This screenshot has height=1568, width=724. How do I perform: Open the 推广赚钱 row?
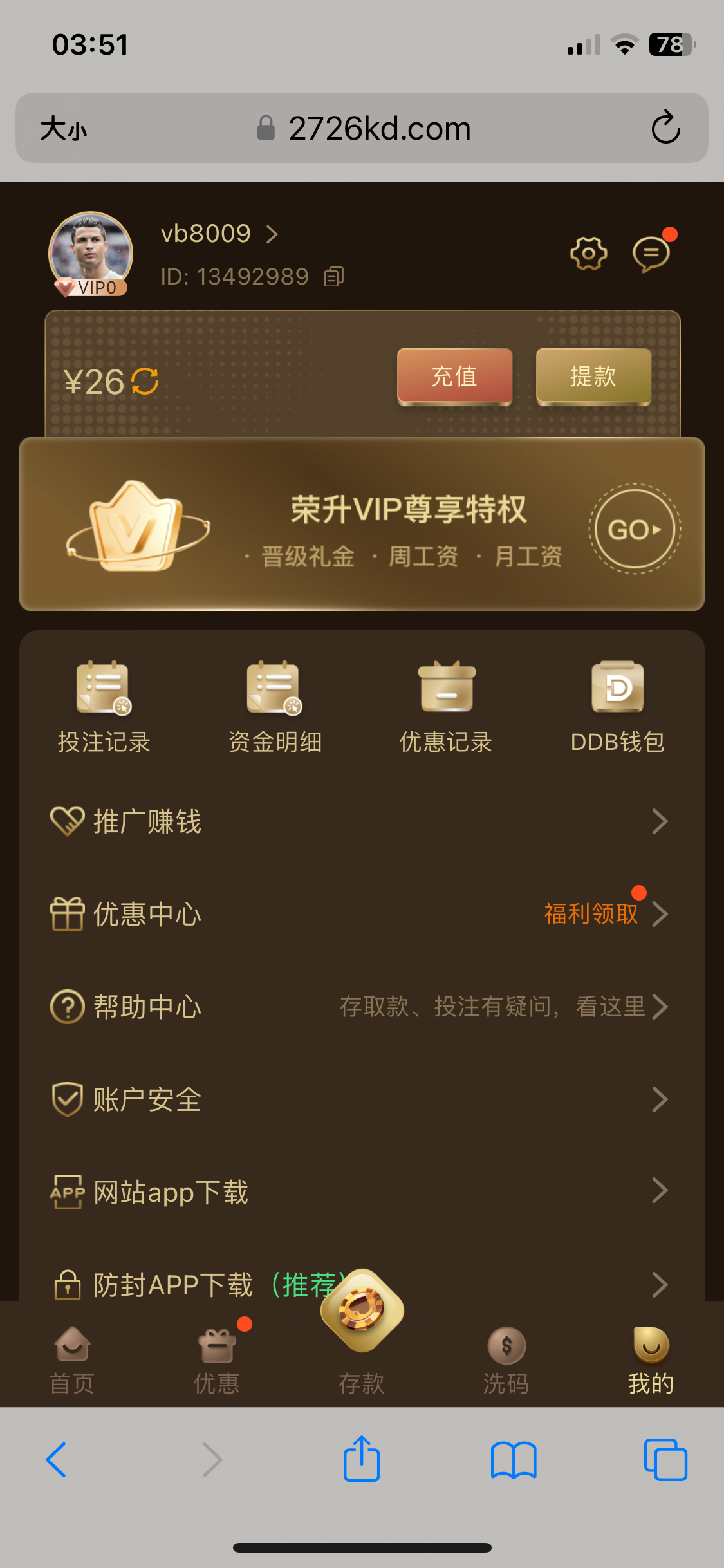[362, 821]
